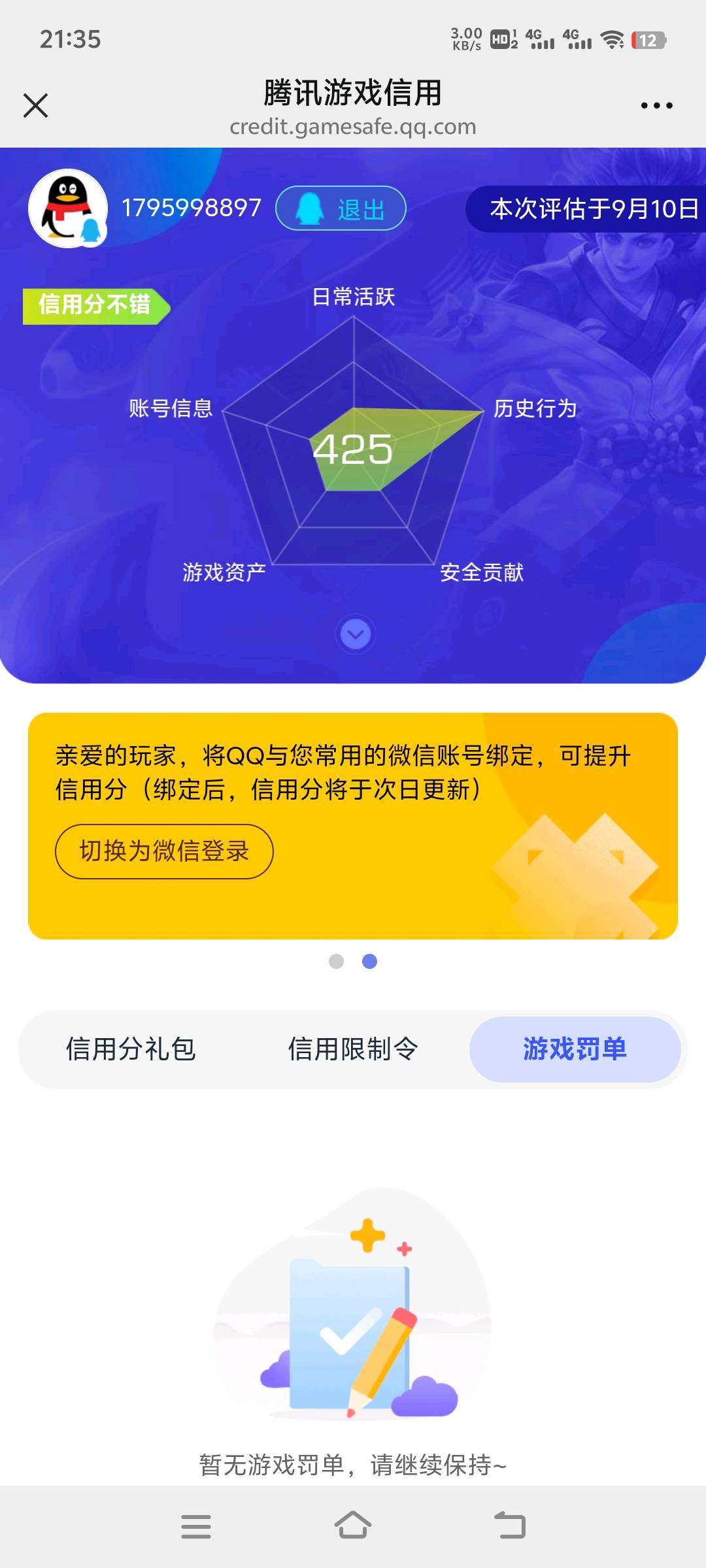The image size is (706, 1568).
Task: Show the first banner via the gray dot
Action: [x=336, y=961]
